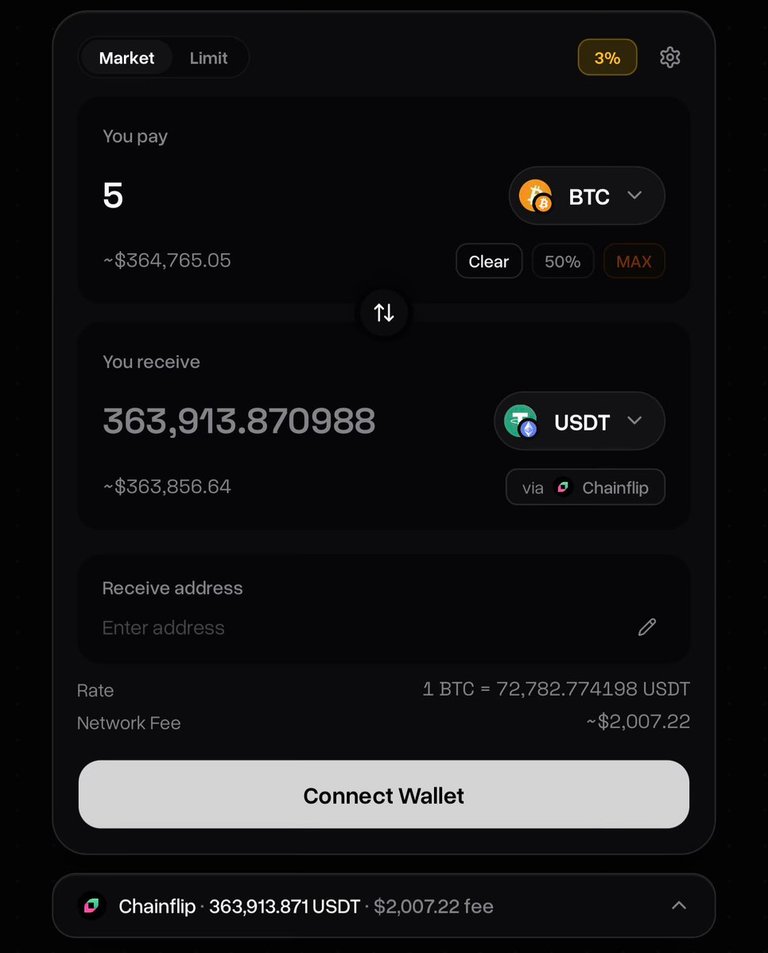Tap the via Chainflip route chip
The image size is (768, 953).
click(x=585, y=487)
